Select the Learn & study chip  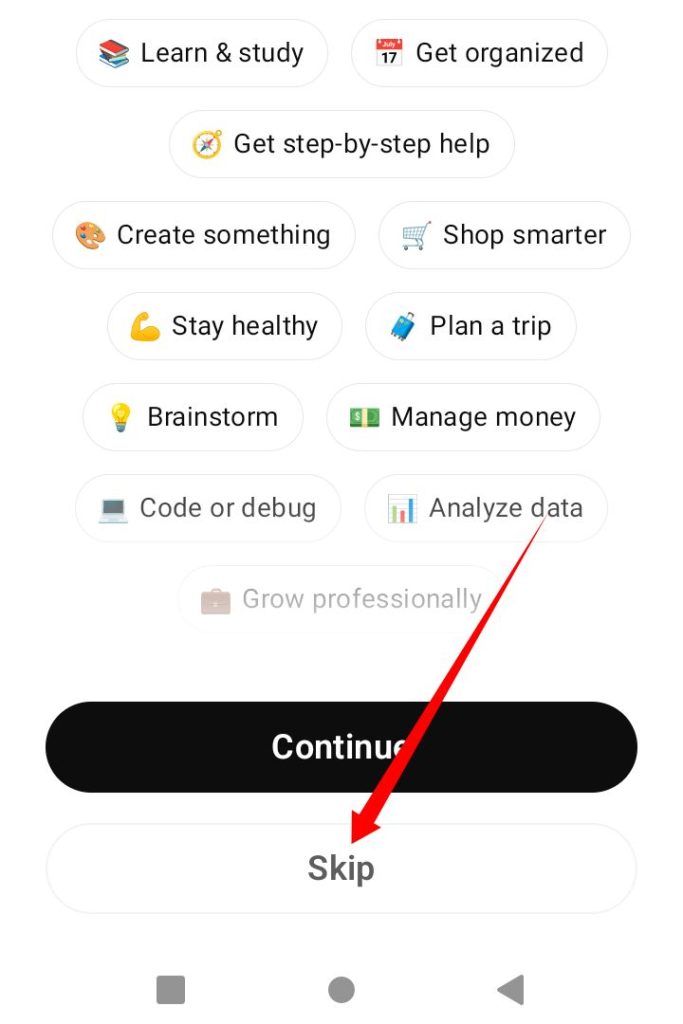pos(202,53)
